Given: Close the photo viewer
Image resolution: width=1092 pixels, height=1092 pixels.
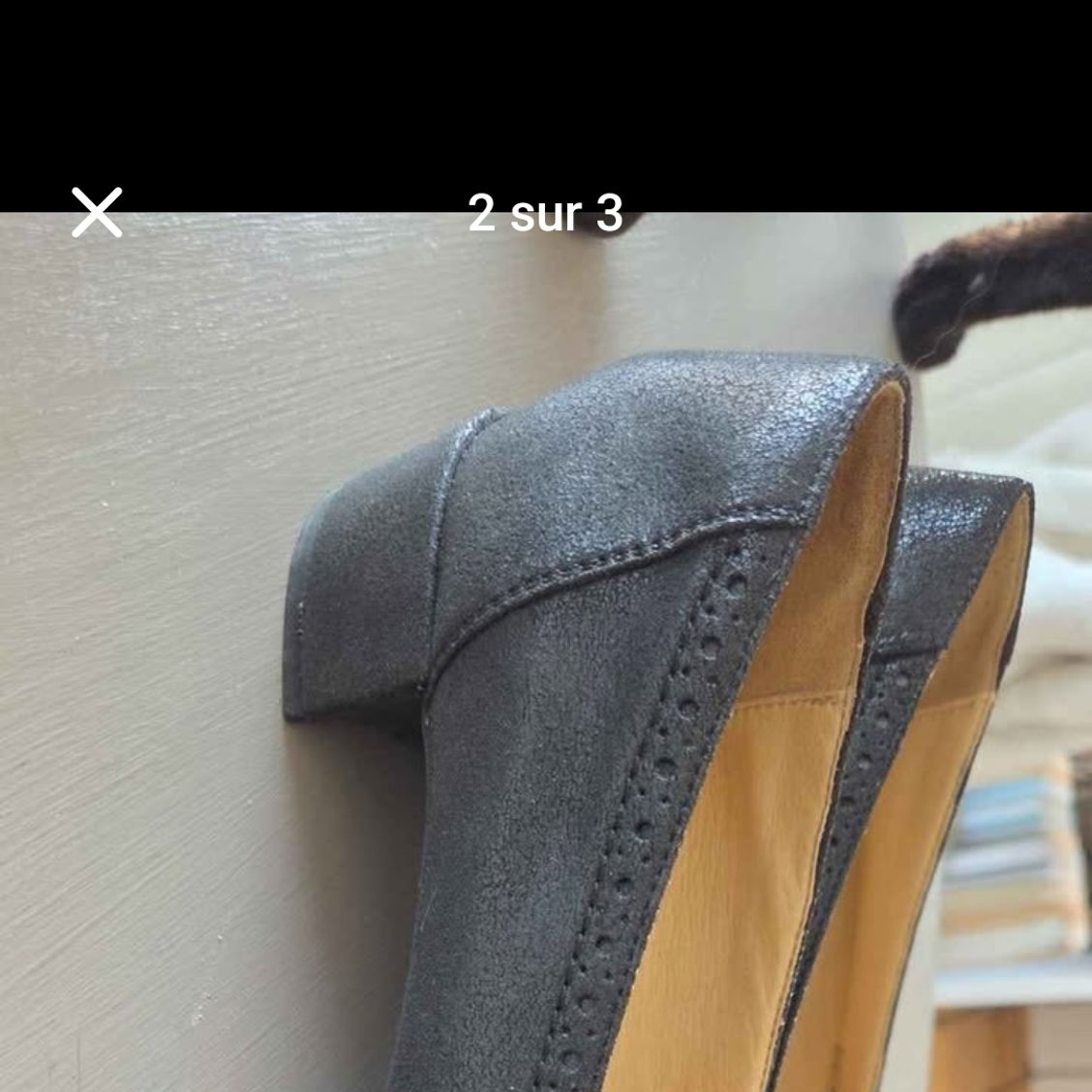Looking at the screenshot, I should point(97,212).
